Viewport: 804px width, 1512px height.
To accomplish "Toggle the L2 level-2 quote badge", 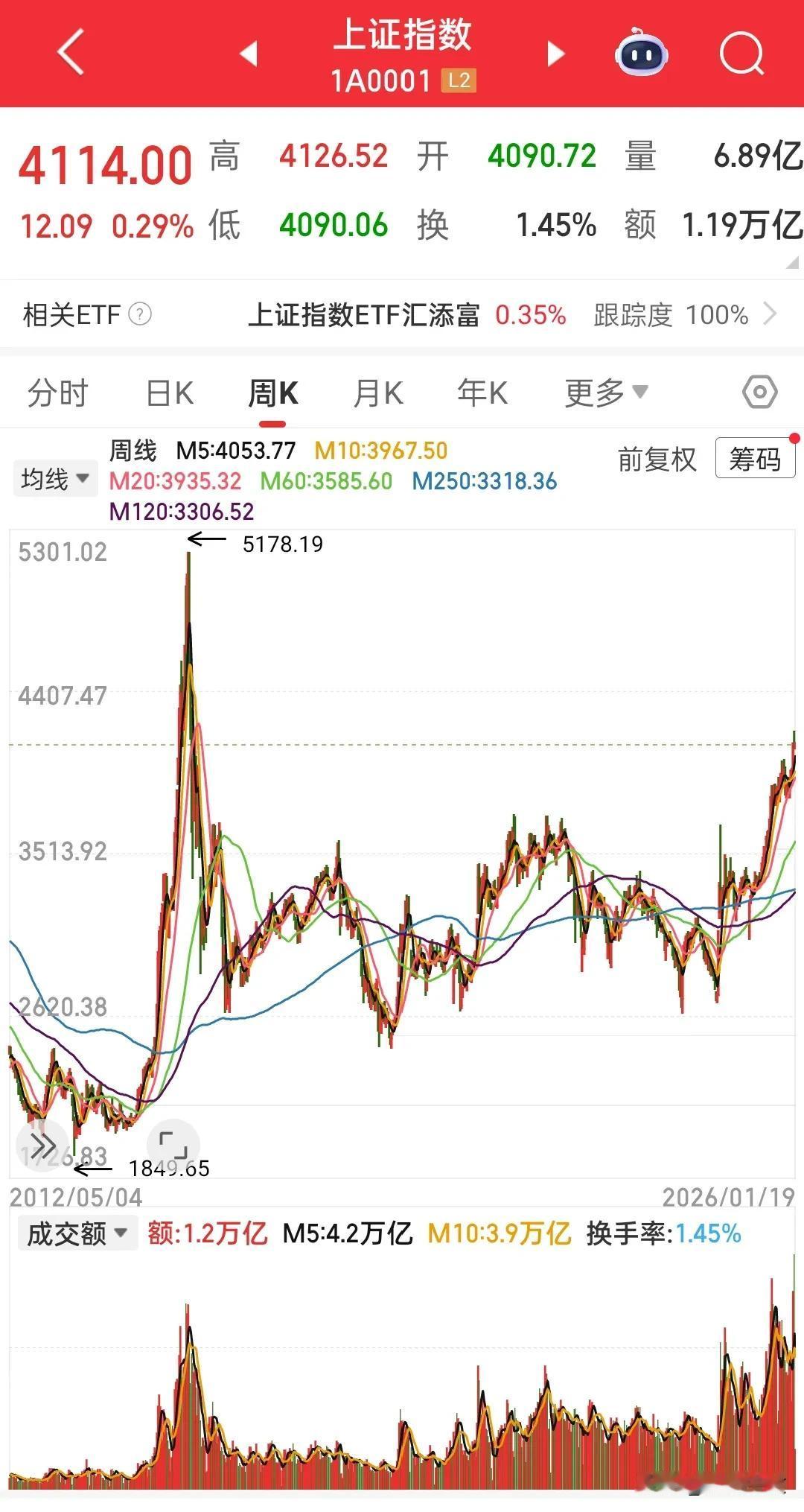I will pos(459,81).
